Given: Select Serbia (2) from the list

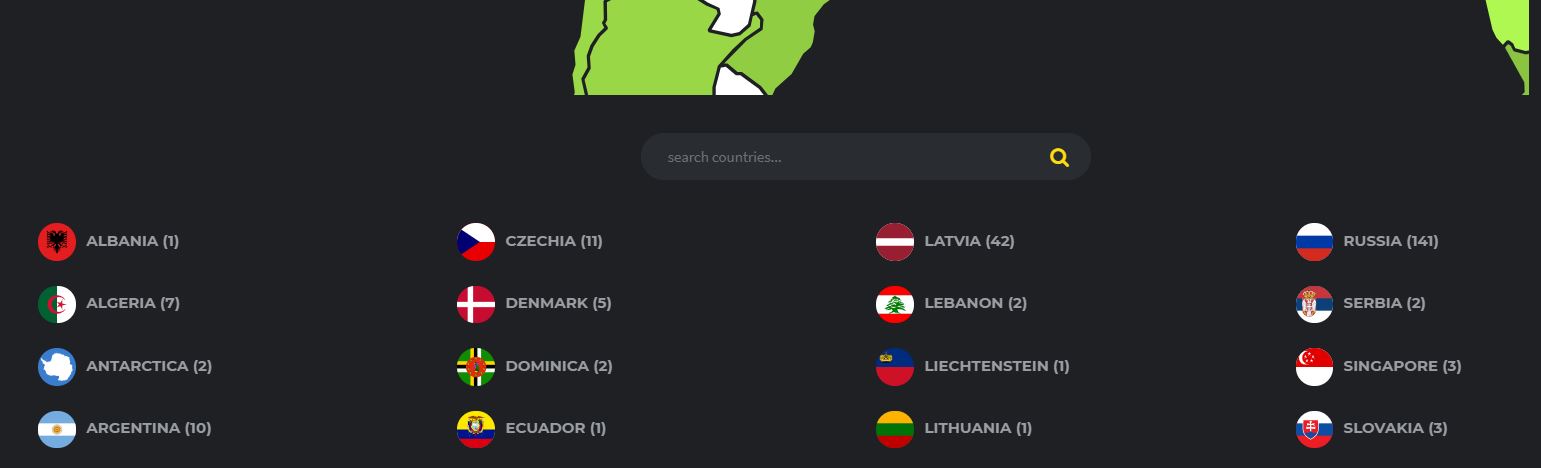Looking at the screenshot, I should click(x=1384, y=303).
